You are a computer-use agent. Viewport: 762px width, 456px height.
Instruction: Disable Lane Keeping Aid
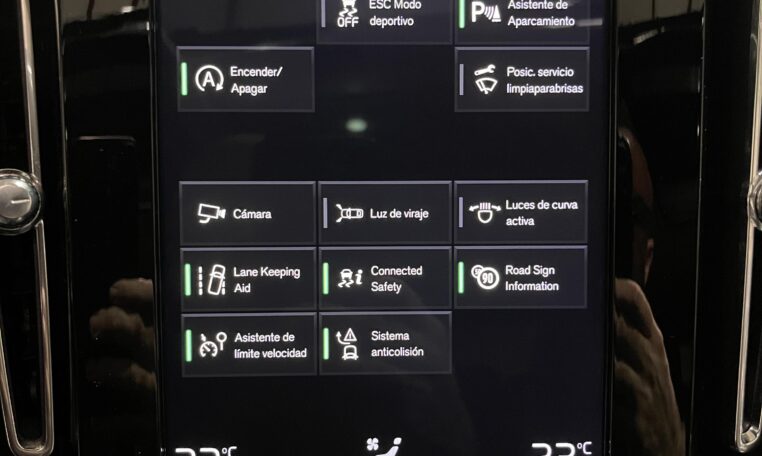246,278
